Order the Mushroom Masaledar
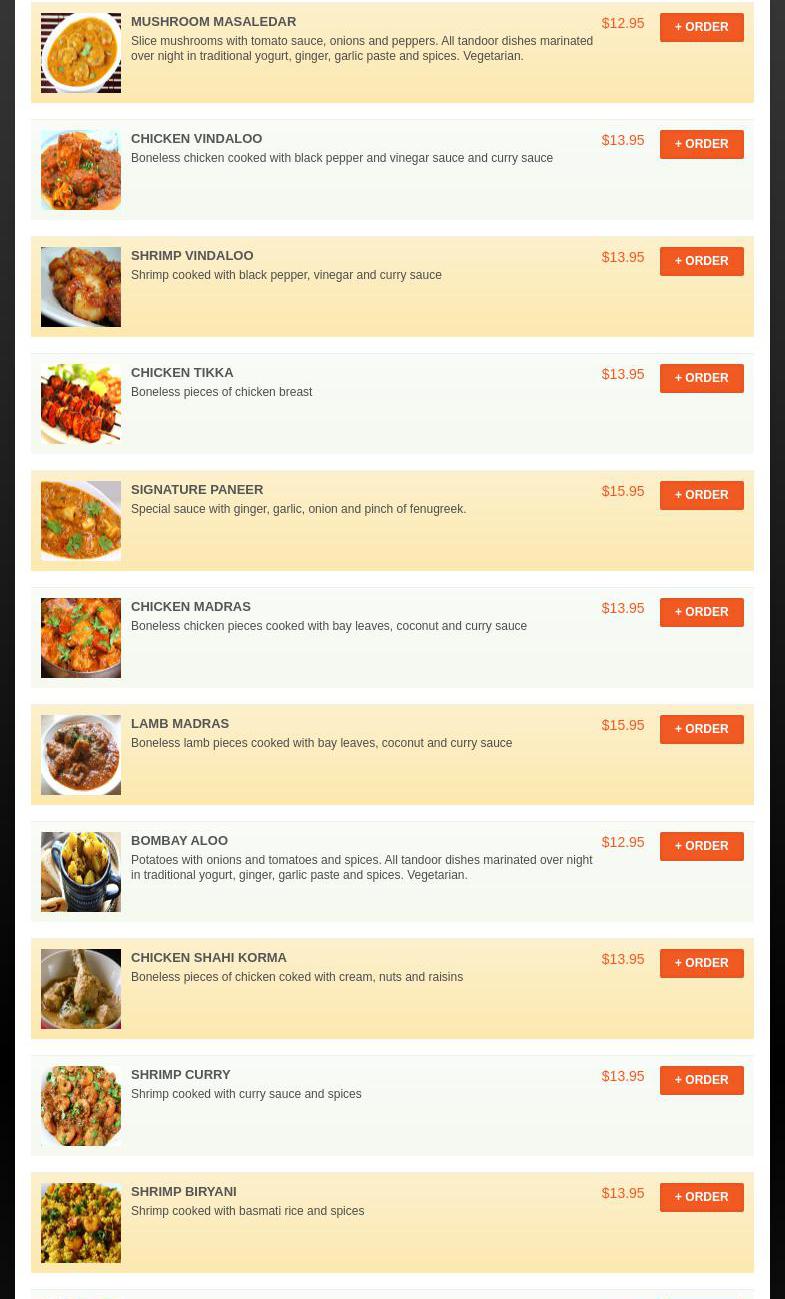This screenshot has width=785, height=1299. [x=701, y=27]
